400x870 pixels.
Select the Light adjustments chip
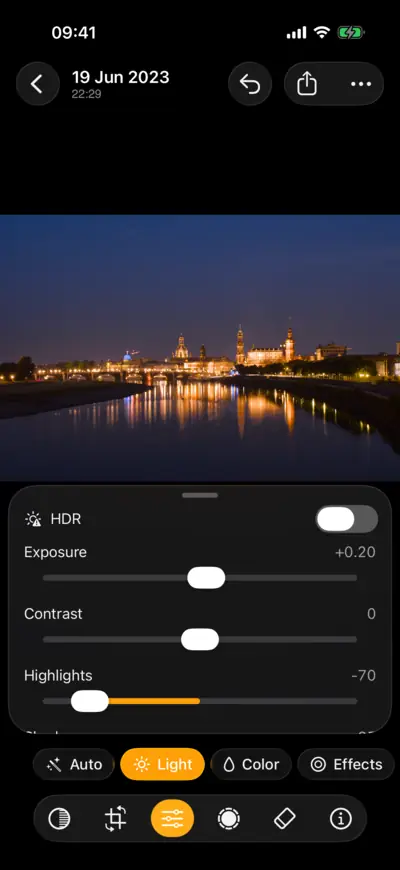[163, 764]
